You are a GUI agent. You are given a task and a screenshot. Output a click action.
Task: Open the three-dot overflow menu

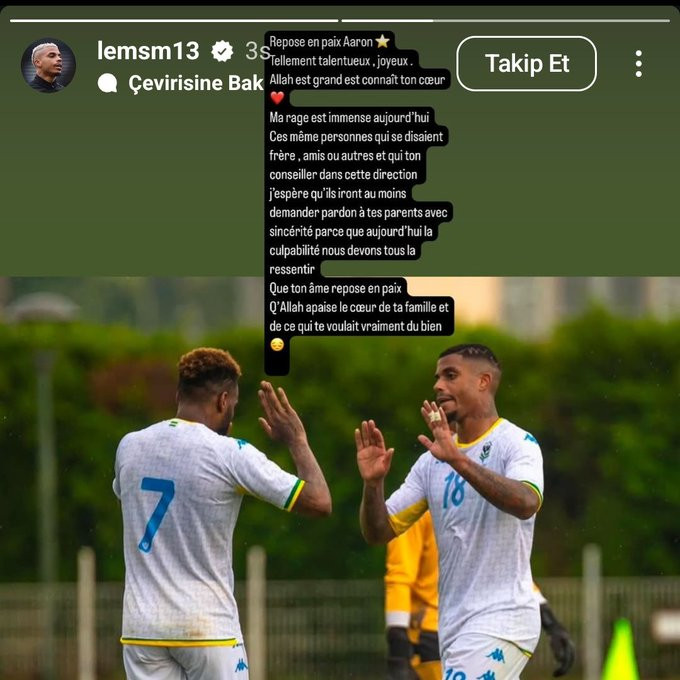click(x=638, y=64)
